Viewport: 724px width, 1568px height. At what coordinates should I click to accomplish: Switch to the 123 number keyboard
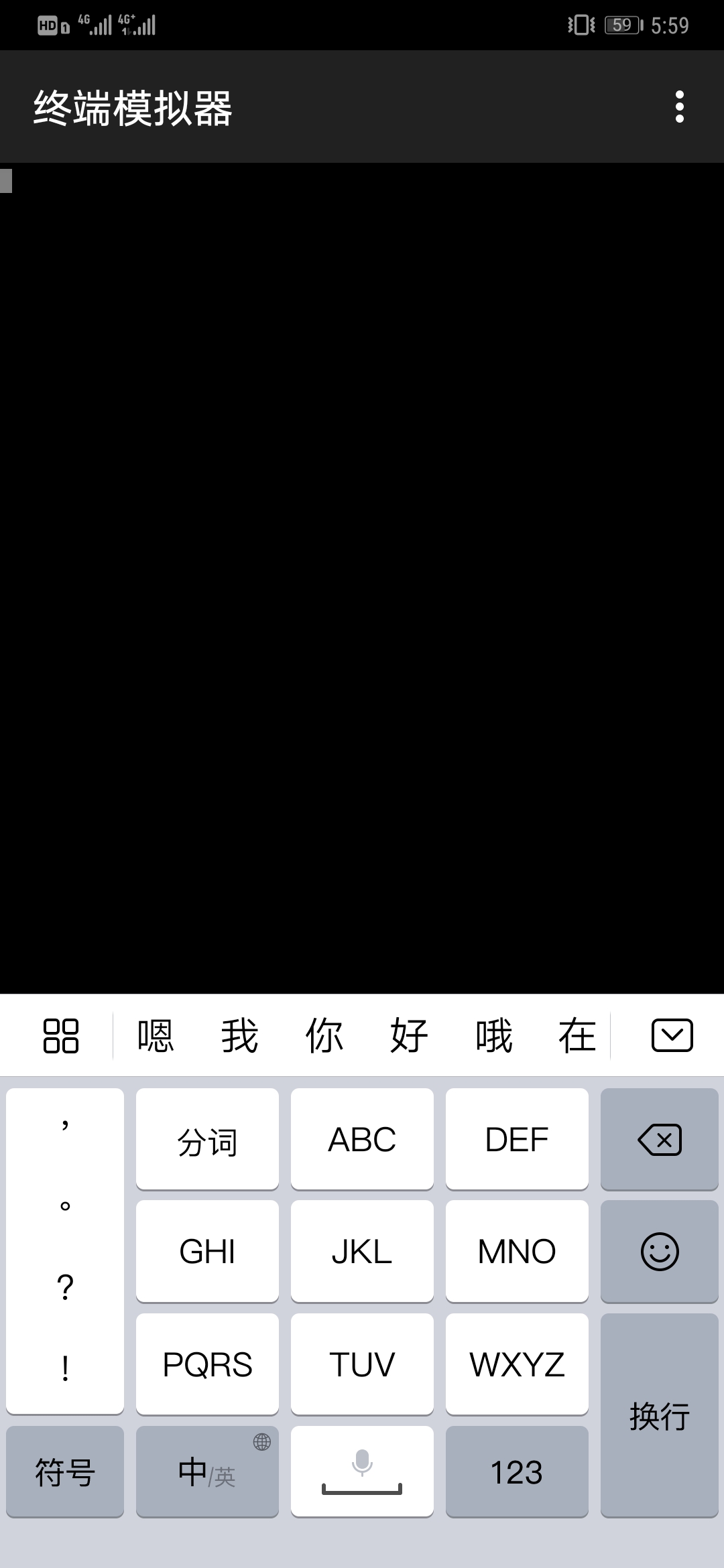(x=517, y=1472)
